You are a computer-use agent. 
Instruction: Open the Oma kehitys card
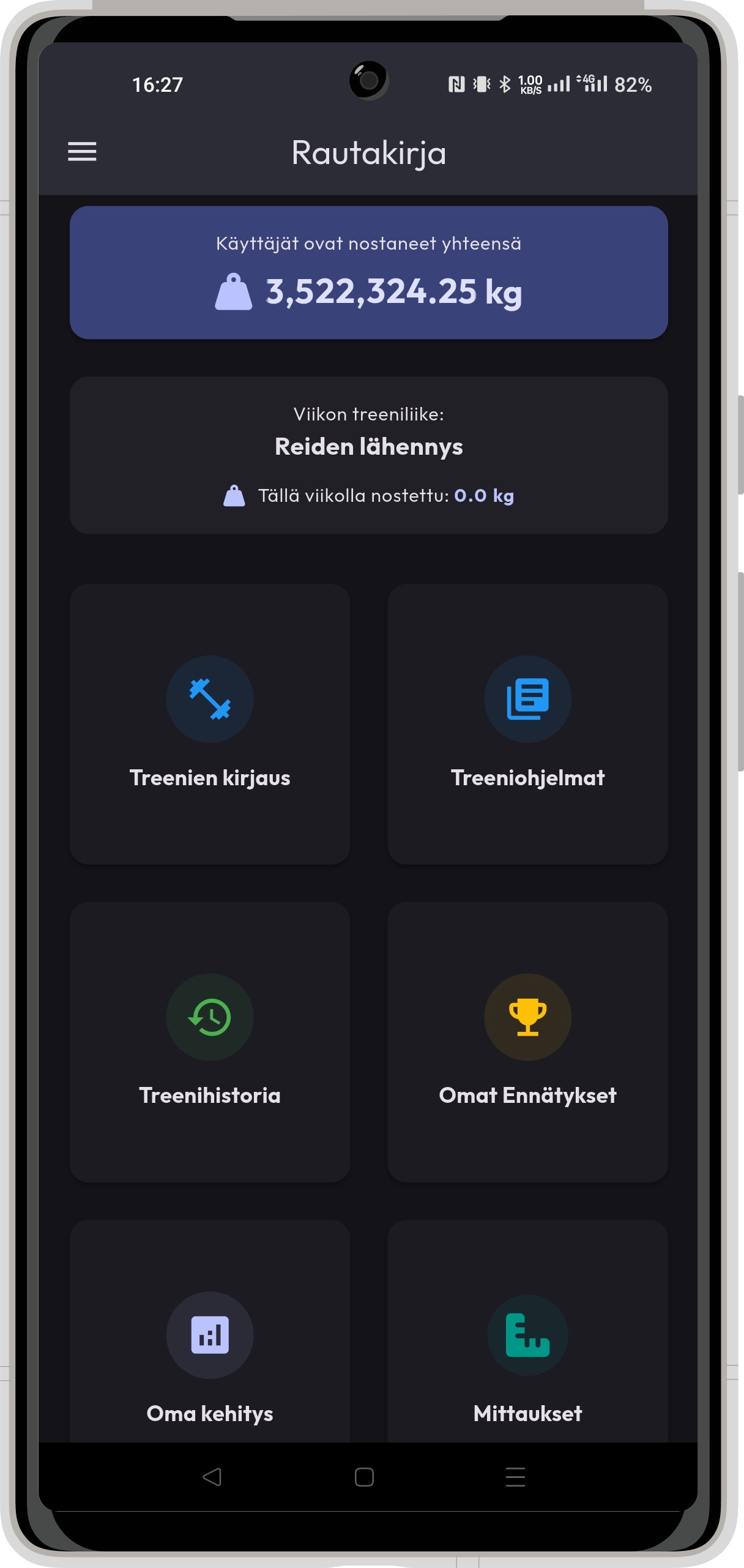click(210, 1331)
